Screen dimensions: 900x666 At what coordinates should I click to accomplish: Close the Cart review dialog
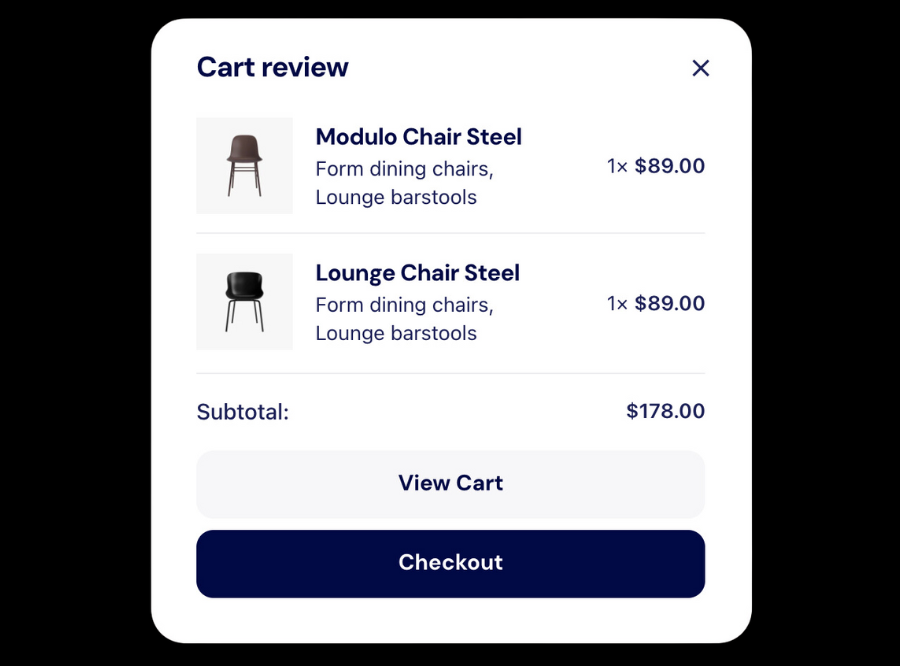pos(700,68)
